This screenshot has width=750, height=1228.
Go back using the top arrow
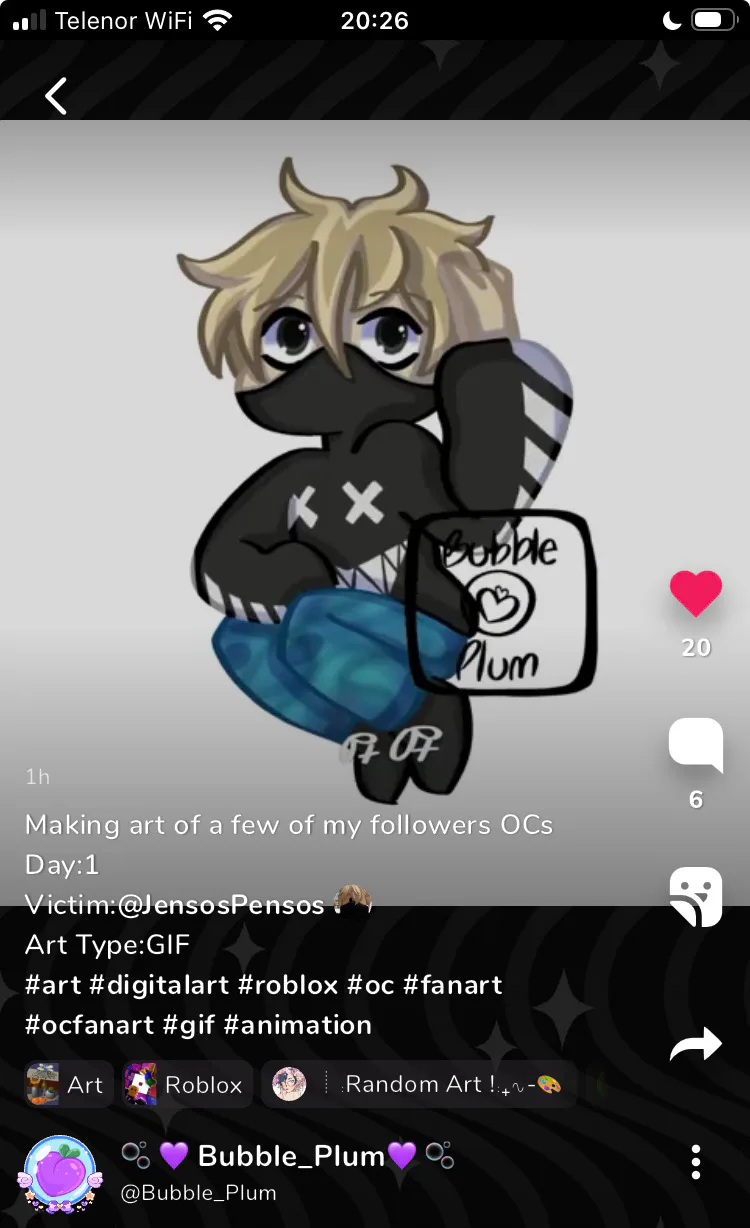tap(56, 96)
